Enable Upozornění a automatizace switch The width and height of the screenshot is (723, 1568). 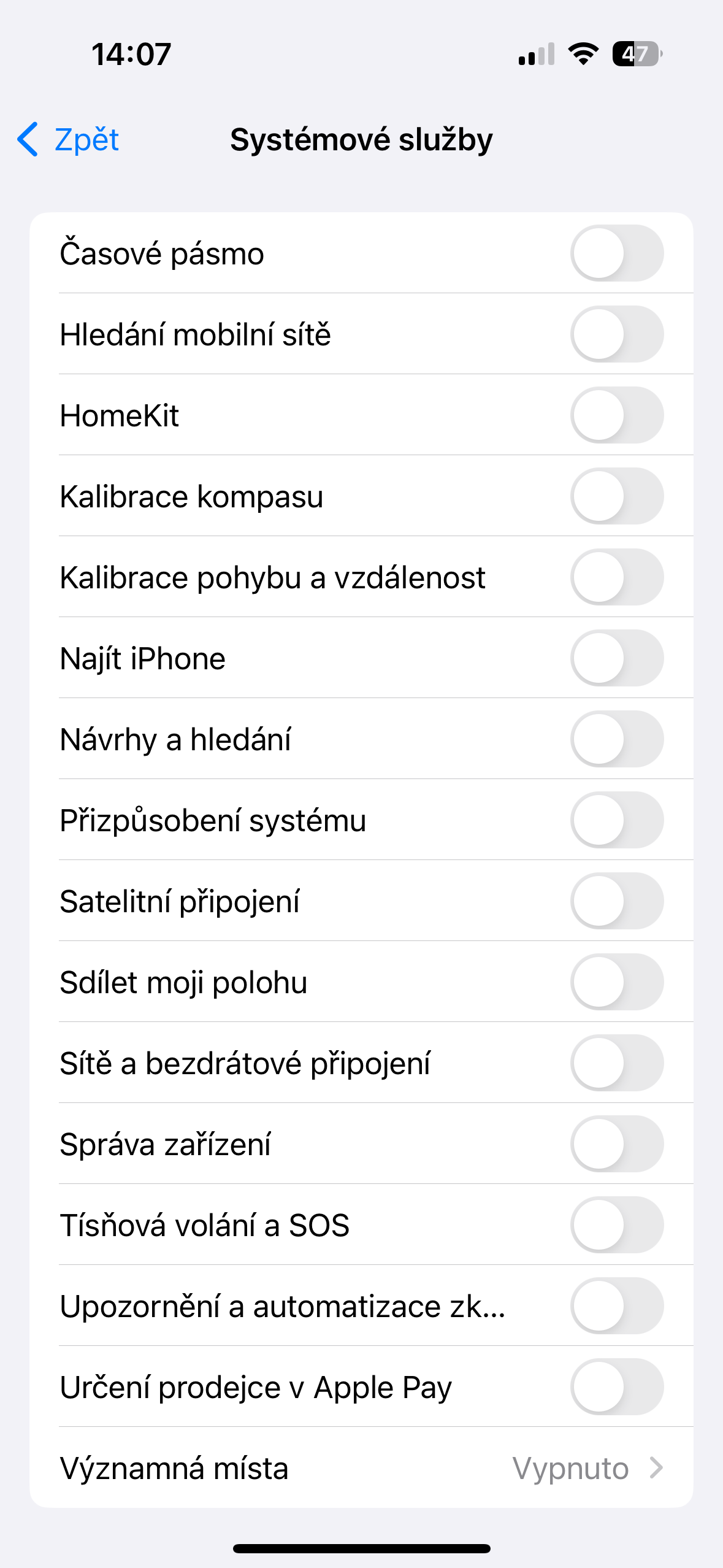coord(616,1306)
